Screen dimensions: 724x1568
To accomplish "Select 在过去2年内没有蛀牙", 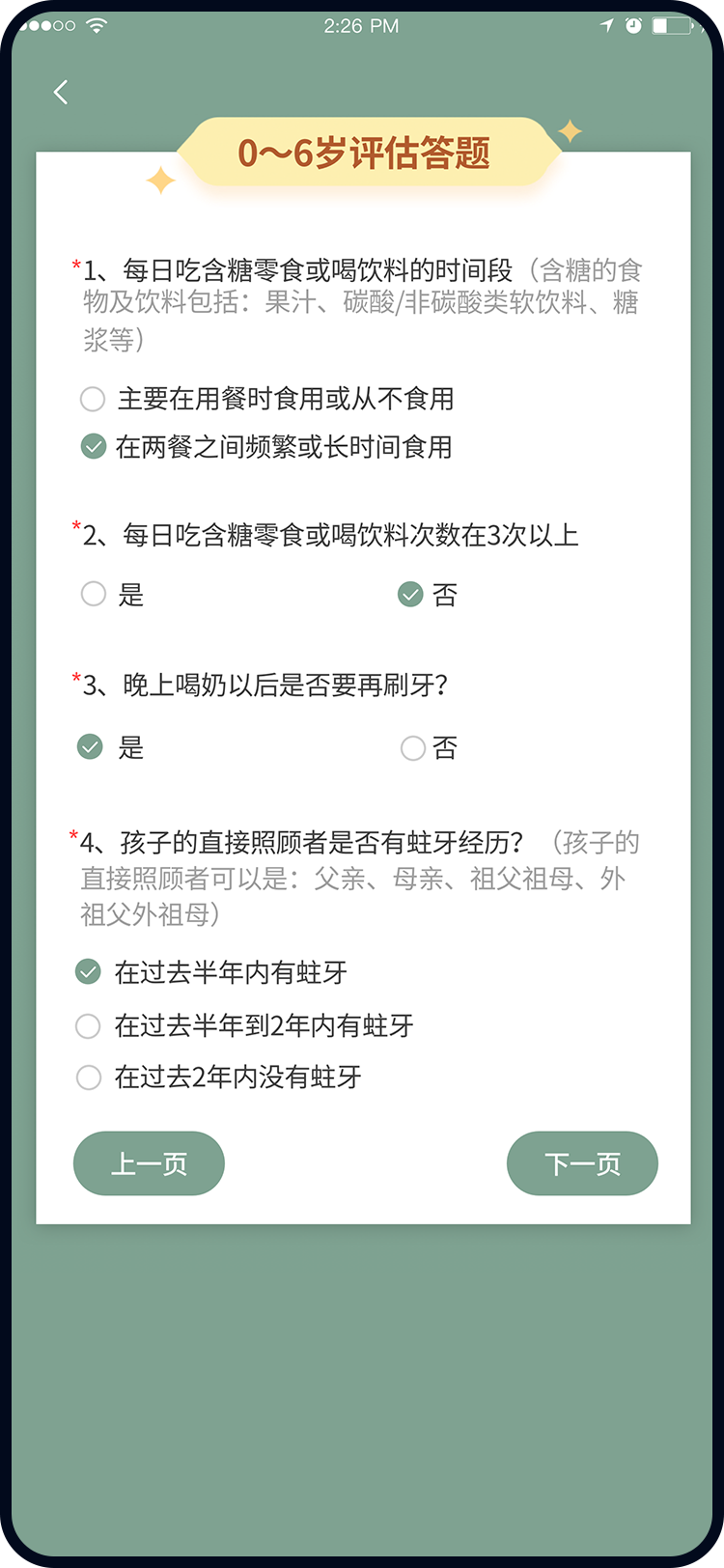I will point(89,1078).
